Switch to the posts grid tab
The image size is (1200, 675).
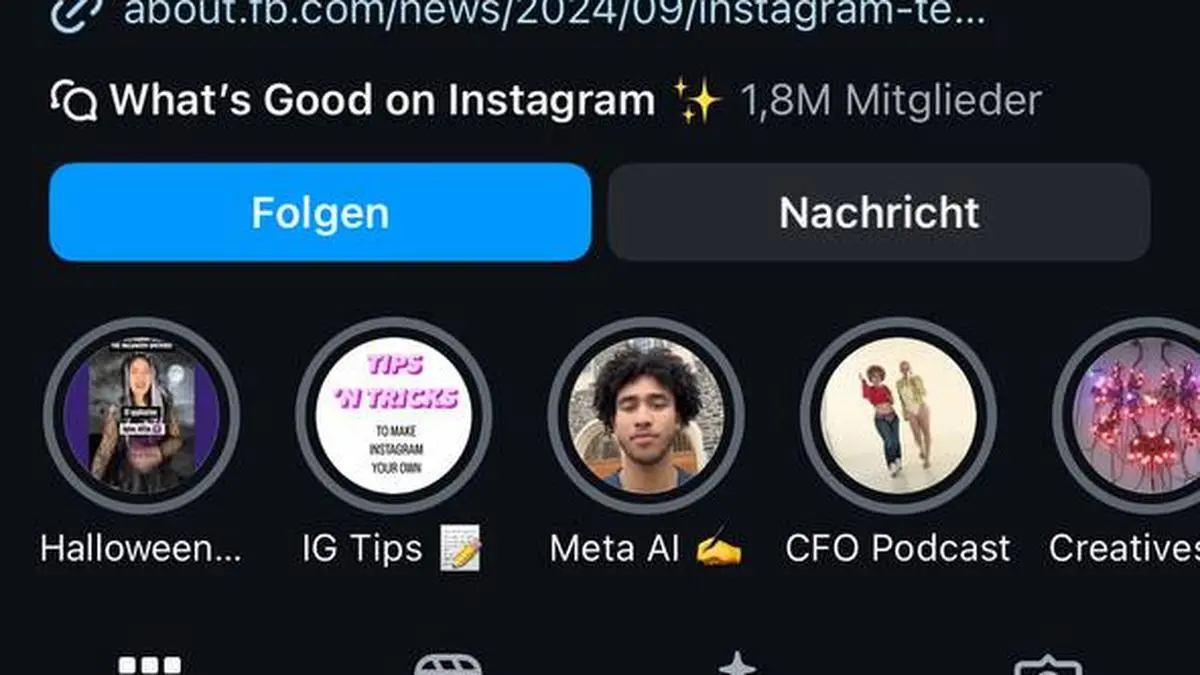[x=150, y=666]
